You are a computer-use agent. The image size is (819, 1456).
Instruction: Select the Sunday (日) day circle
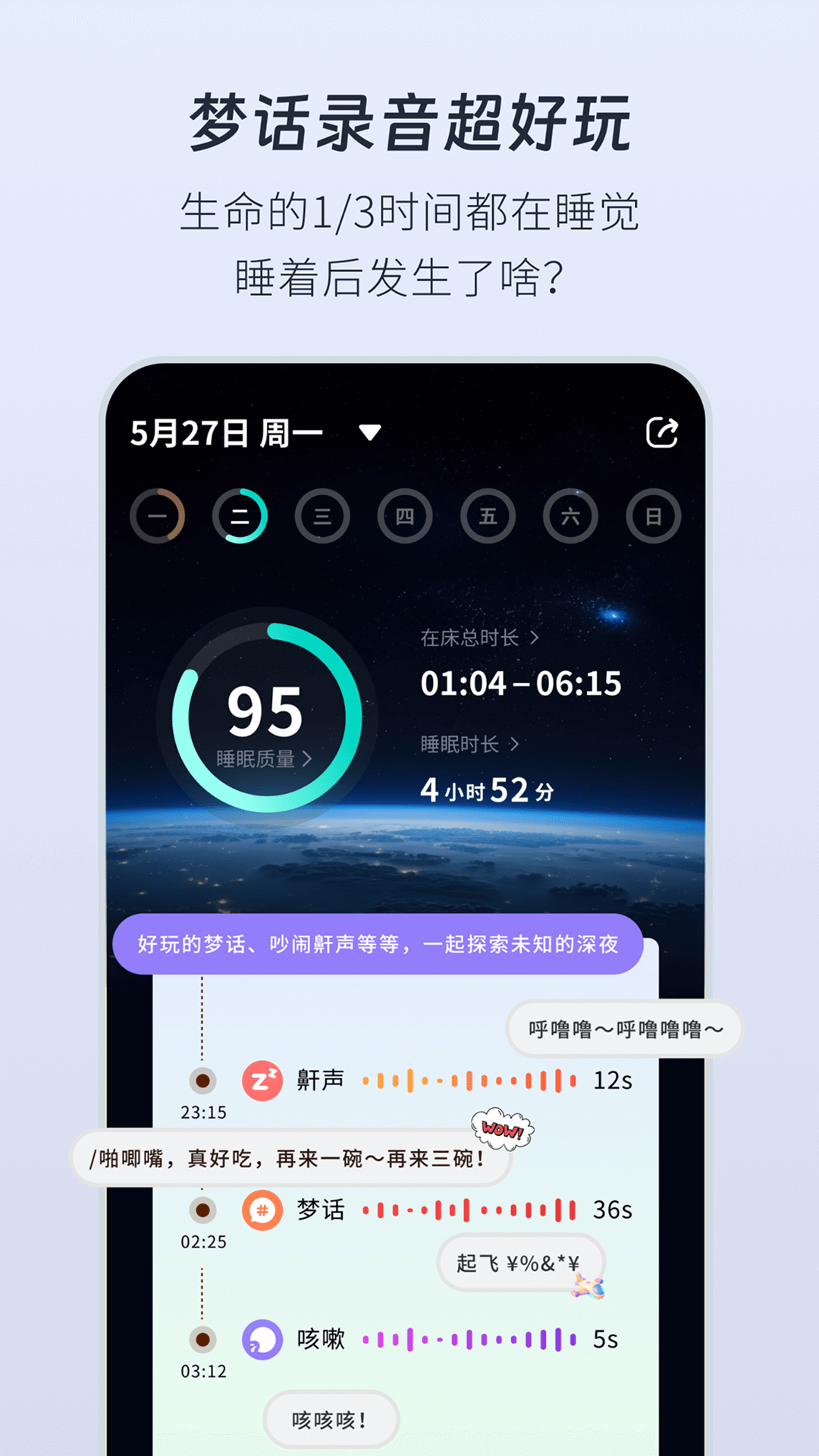[x=653, y=517]
